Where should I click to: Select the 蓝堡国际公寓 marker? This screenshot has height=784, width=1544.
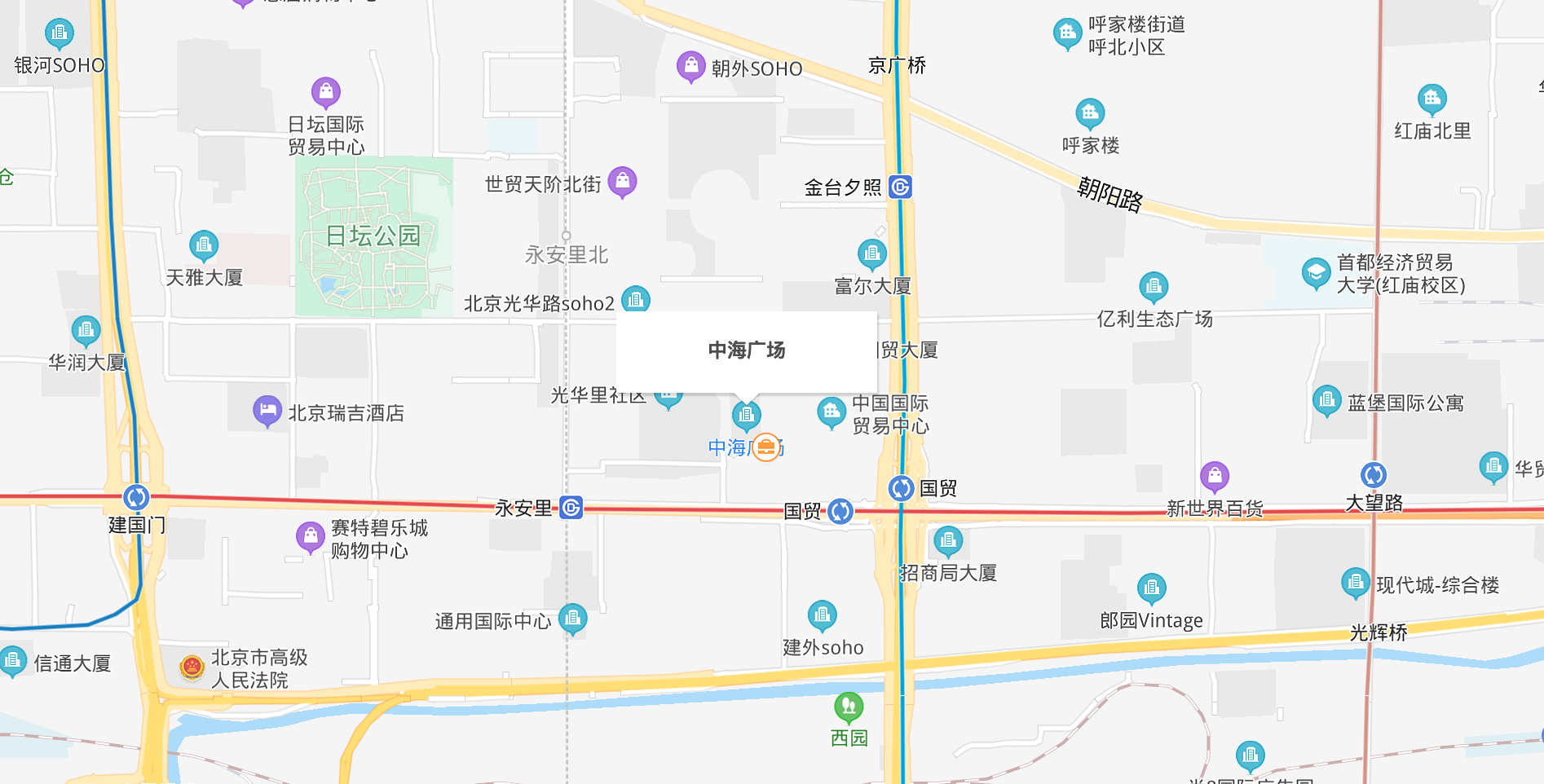1326,399
